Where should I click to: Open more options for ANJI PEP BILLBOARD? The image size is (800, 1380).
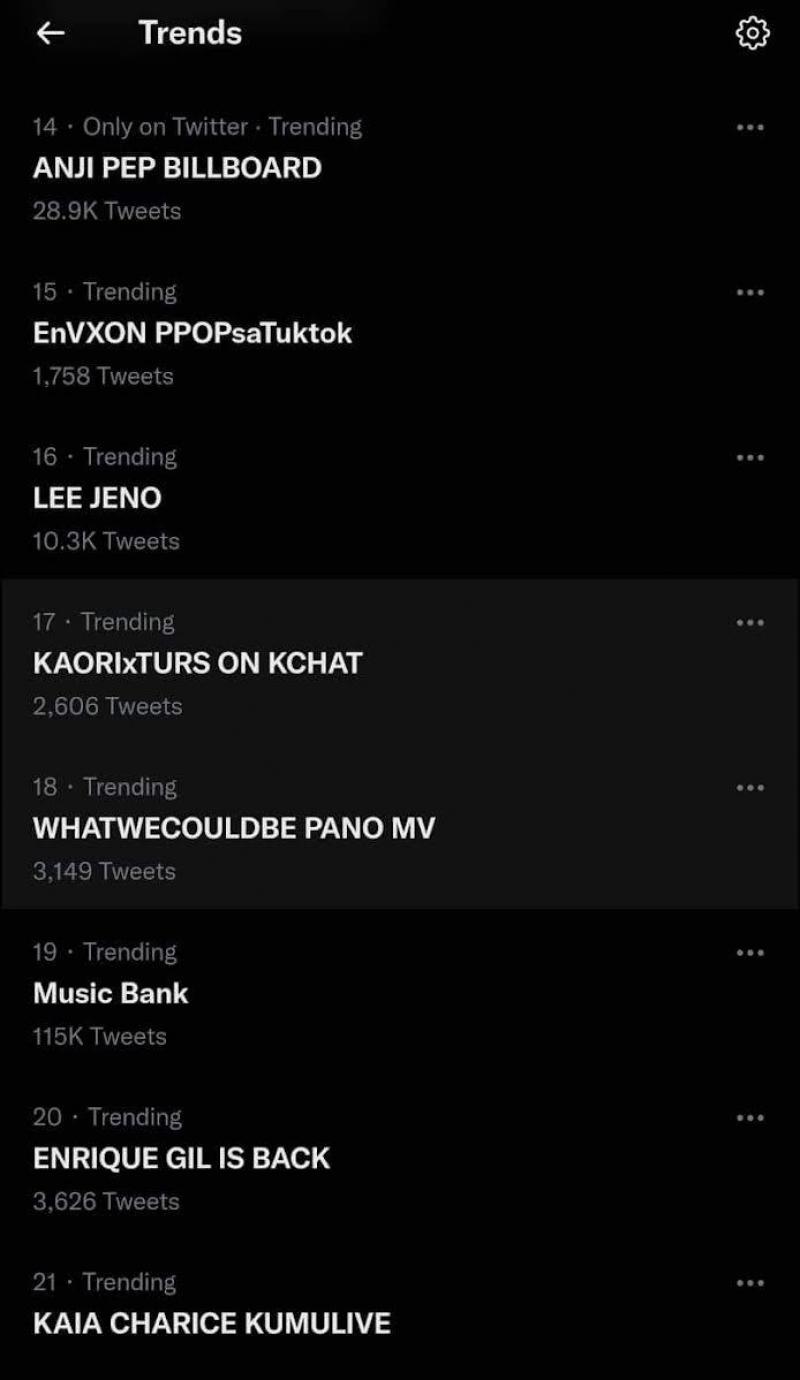point(749,128)
